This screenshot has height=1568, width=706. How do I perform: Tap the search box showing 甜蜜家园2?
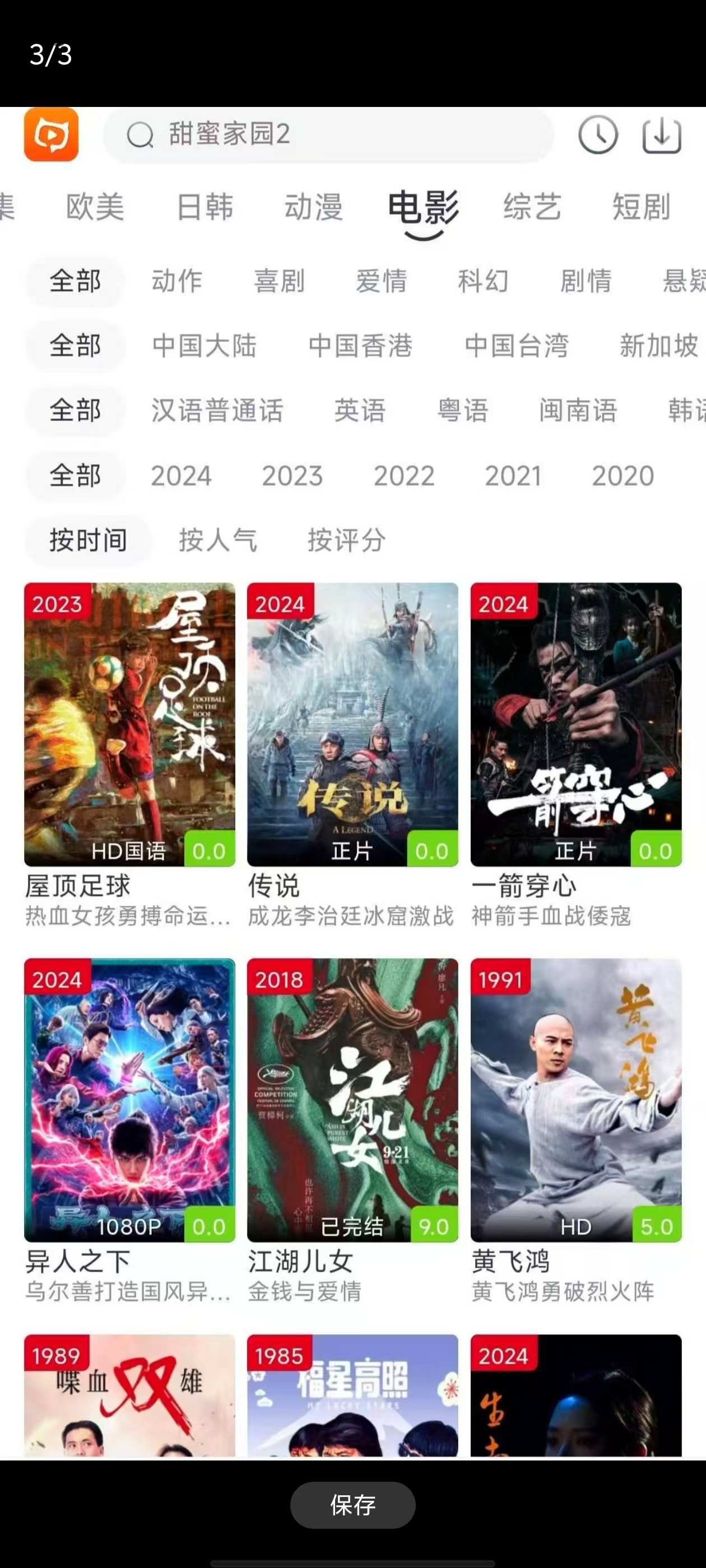(x=329, y=134)
